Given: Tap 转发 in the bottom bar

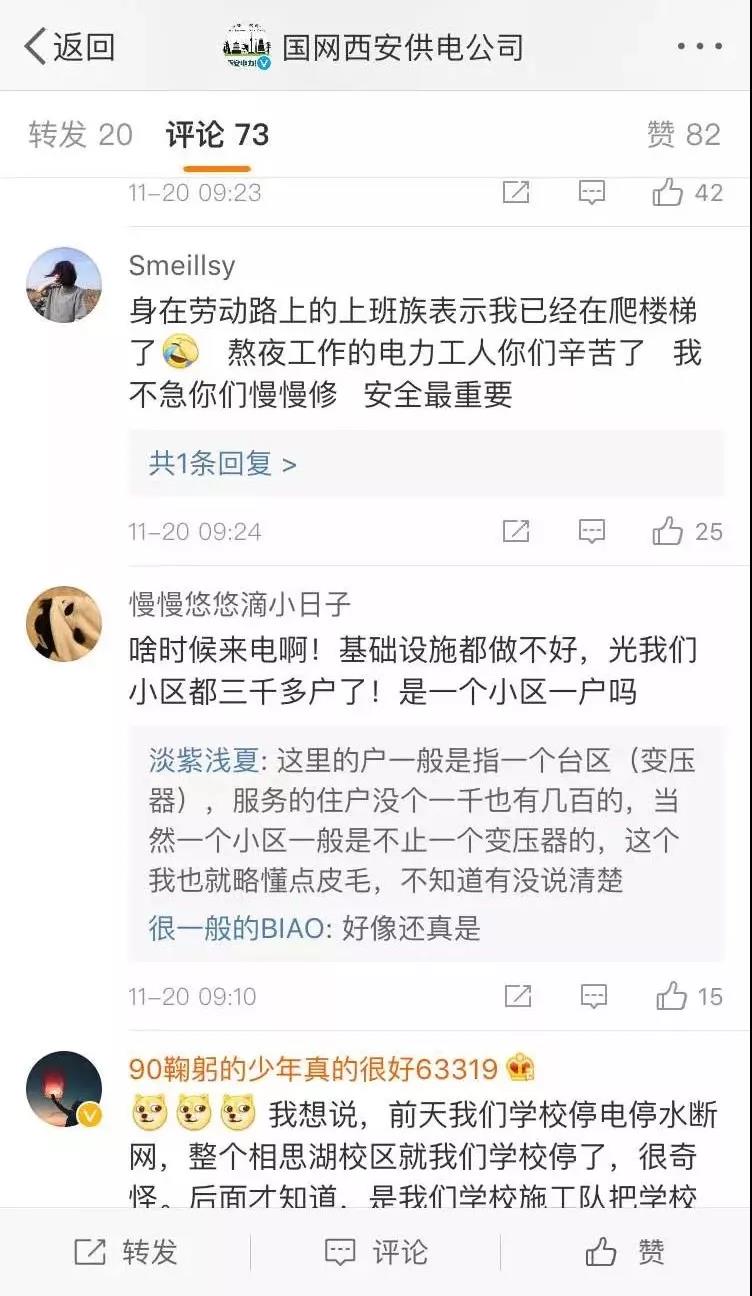Looking at the screenshot, I should [126, 1252].
